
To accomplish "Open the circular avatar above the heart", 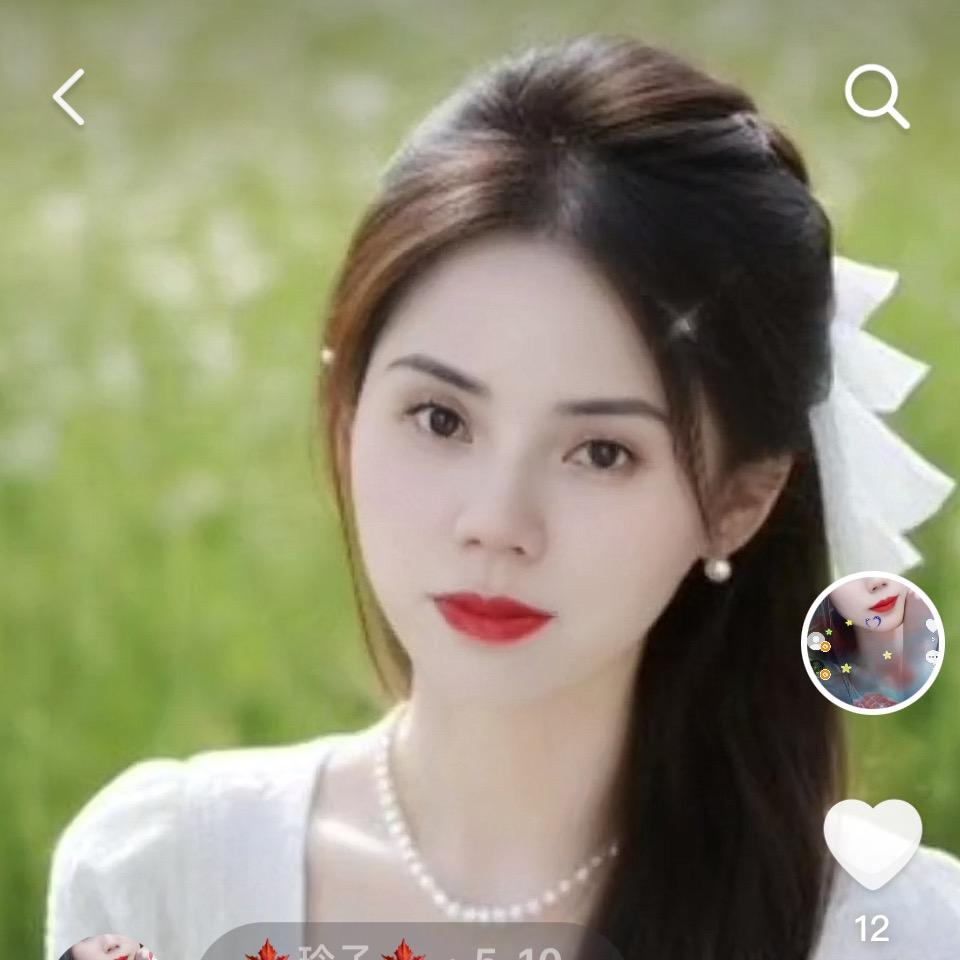I will click(872, 643).
